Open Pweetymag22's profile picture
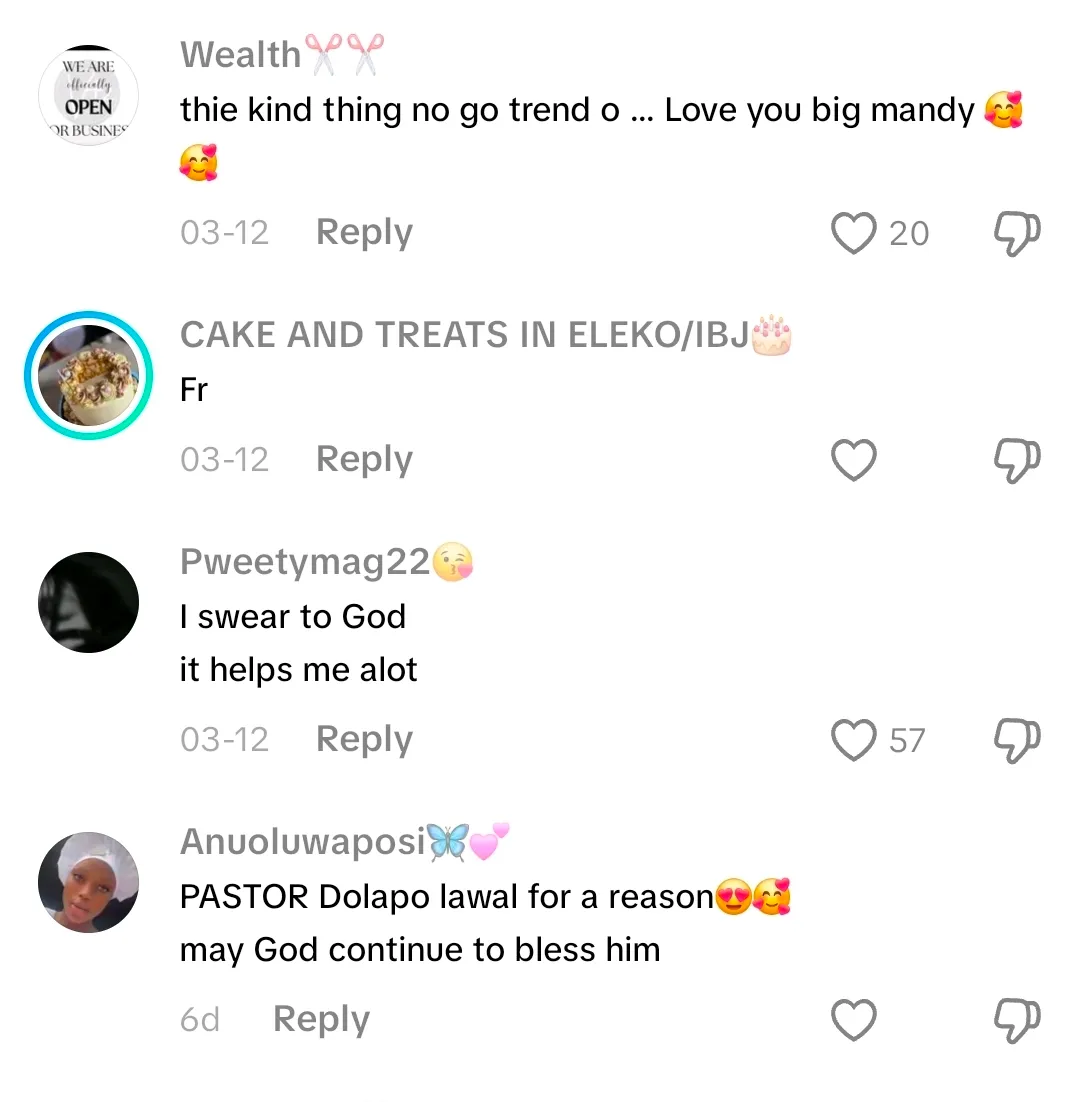Screen dimensions: 1080x1102 88,602
